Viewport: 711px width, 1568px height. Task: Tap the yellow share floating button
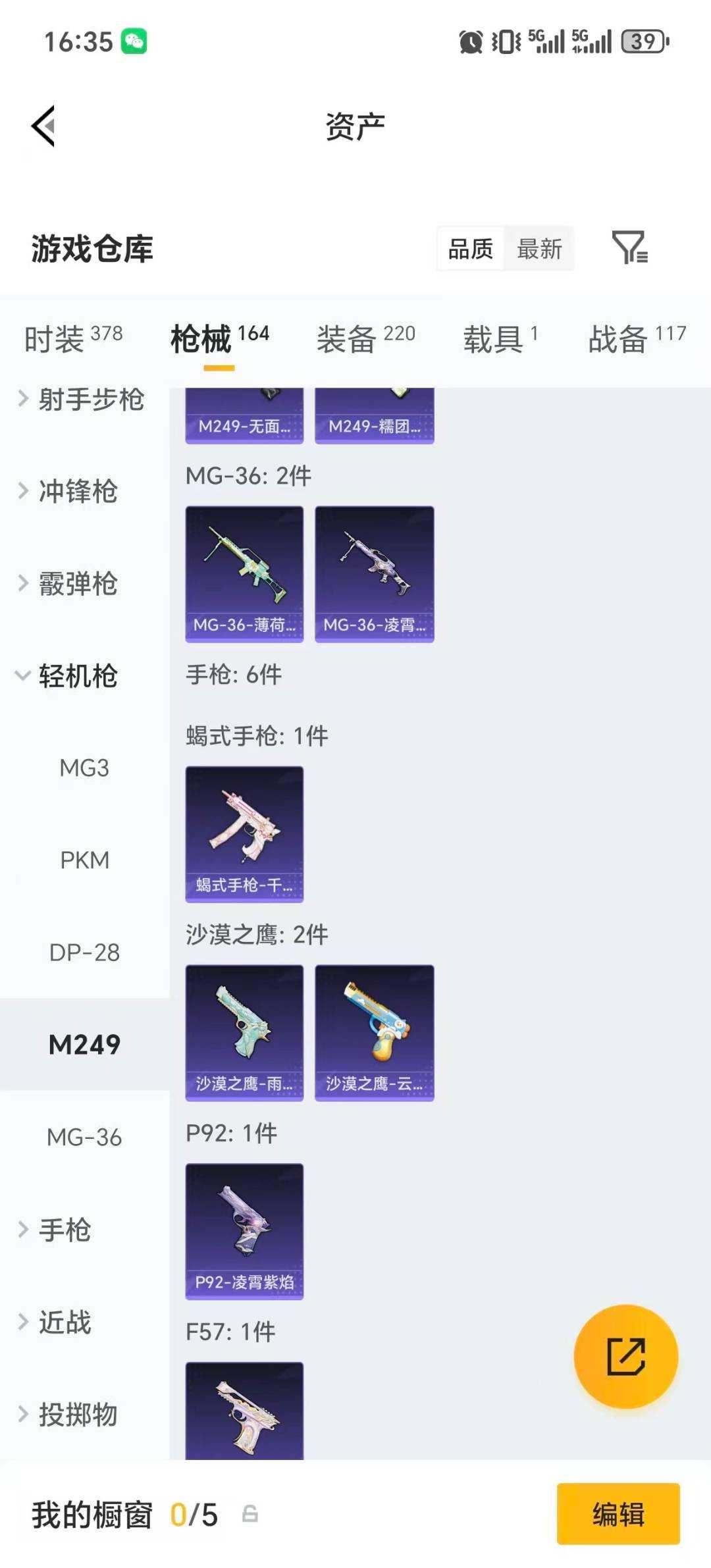pos(625,1357)
